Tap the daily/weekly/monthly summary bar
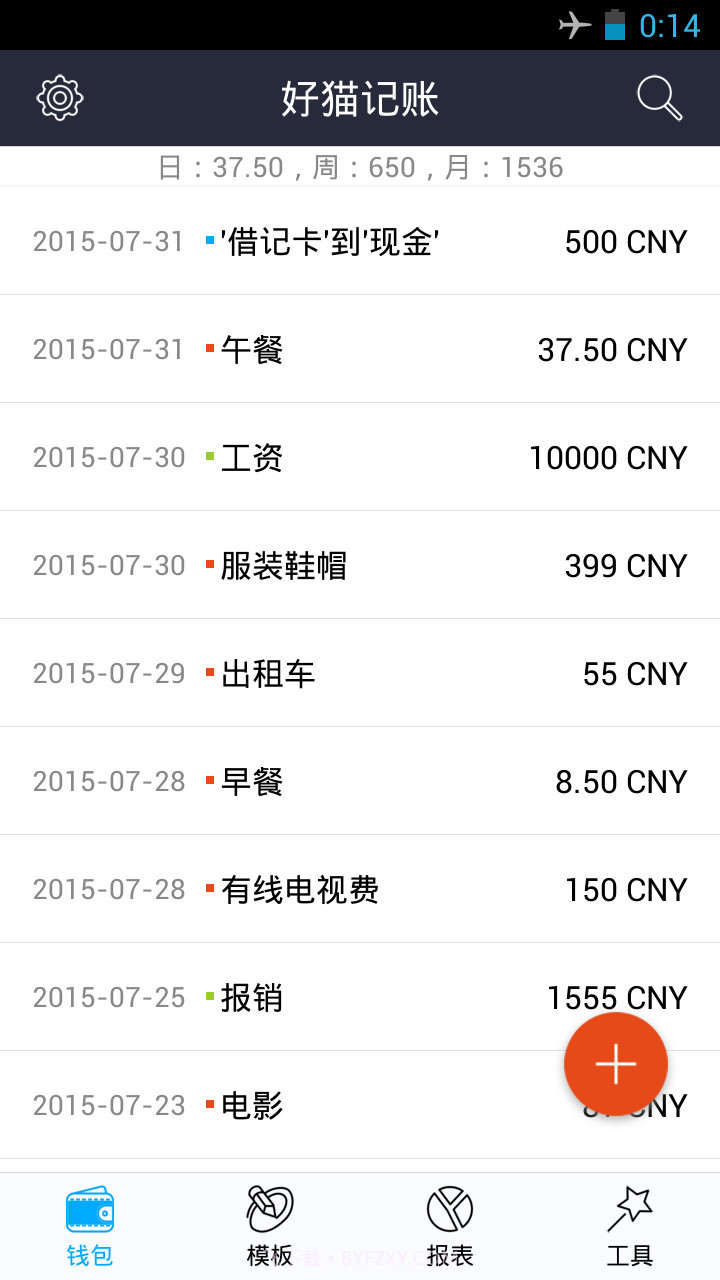Screen dimensions: 720x1280 360,166
